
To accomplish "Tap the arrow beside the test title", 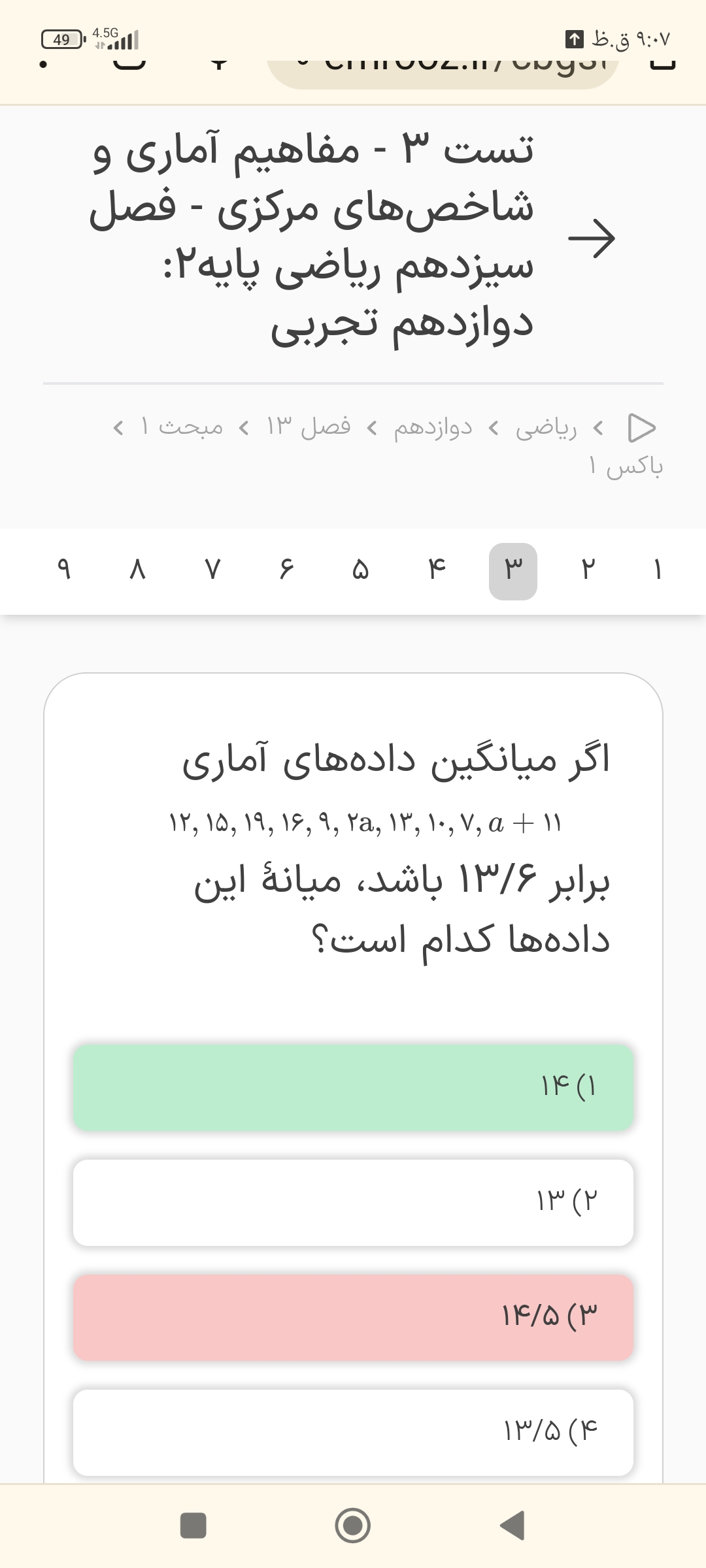I will click(592, 238).
